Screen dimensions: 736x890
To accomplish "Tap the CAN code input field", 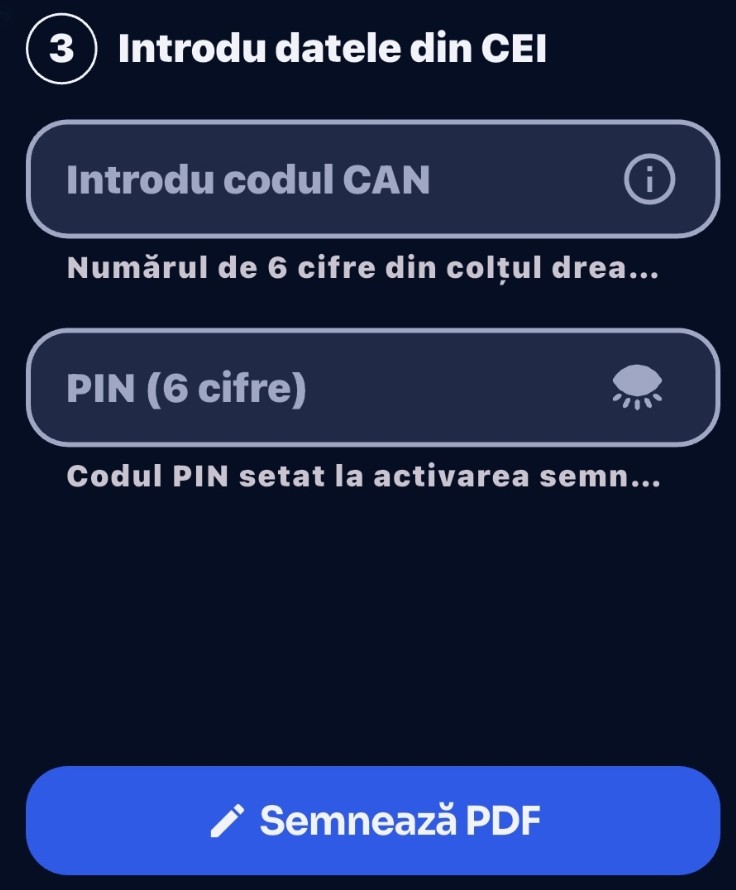I will click(x=320, y=180).
